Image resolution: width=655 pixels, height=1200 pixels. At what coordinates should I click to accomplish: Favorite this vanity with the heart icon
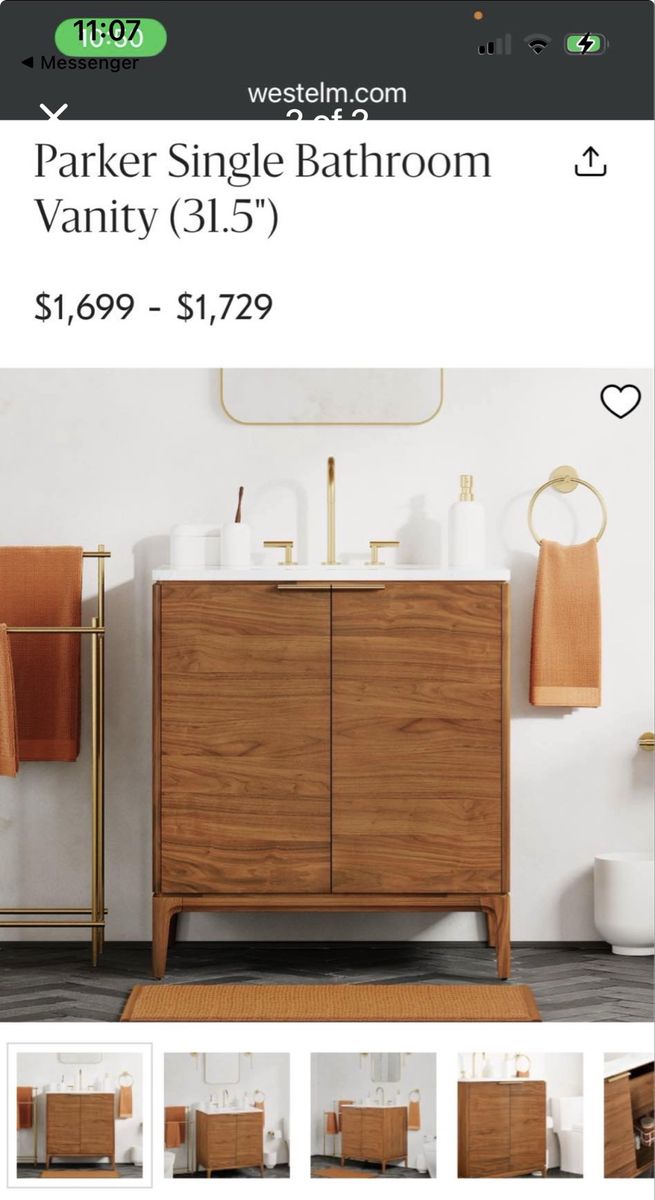click(x=620, y=402)
